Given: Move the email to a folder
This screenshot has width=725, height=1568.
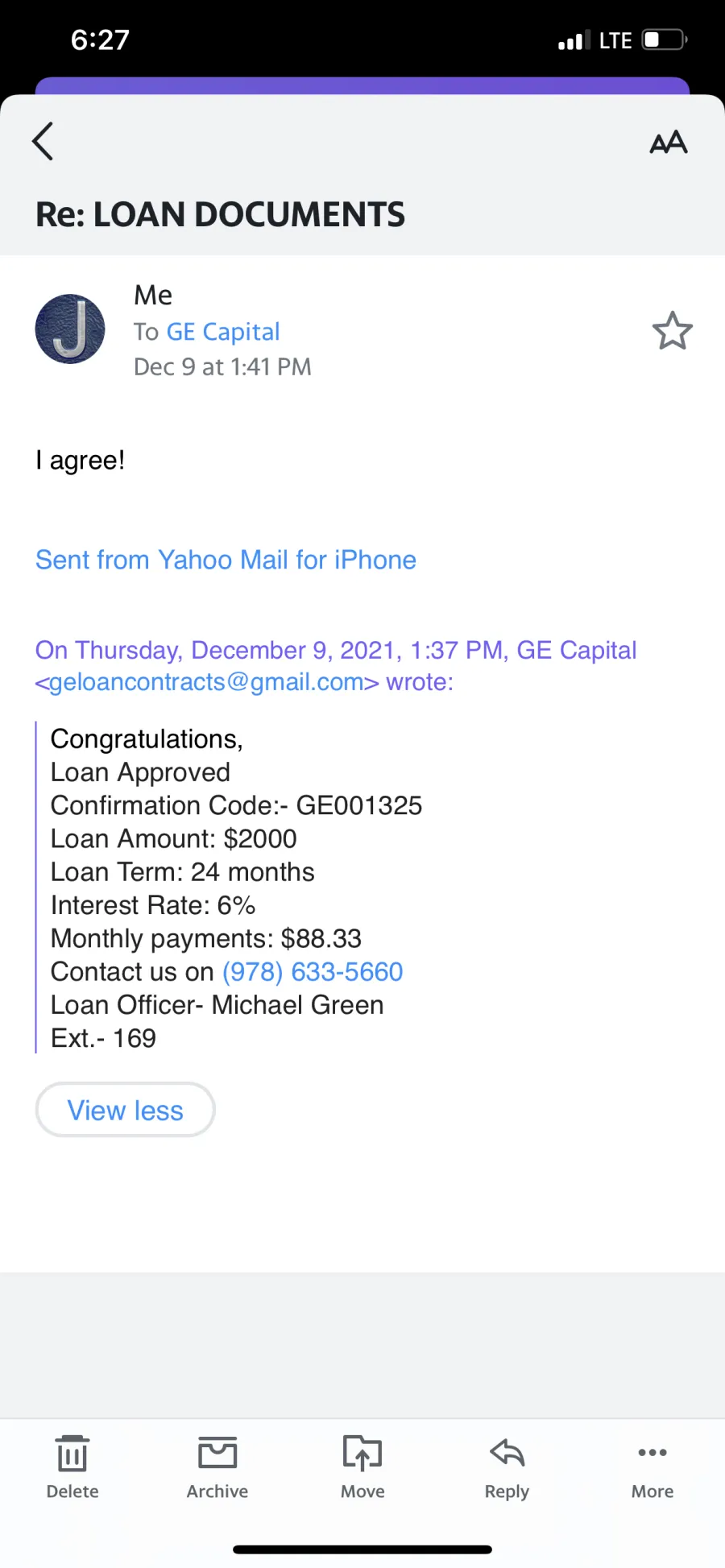Looking at the screenshot, I should coord(362,1467).
